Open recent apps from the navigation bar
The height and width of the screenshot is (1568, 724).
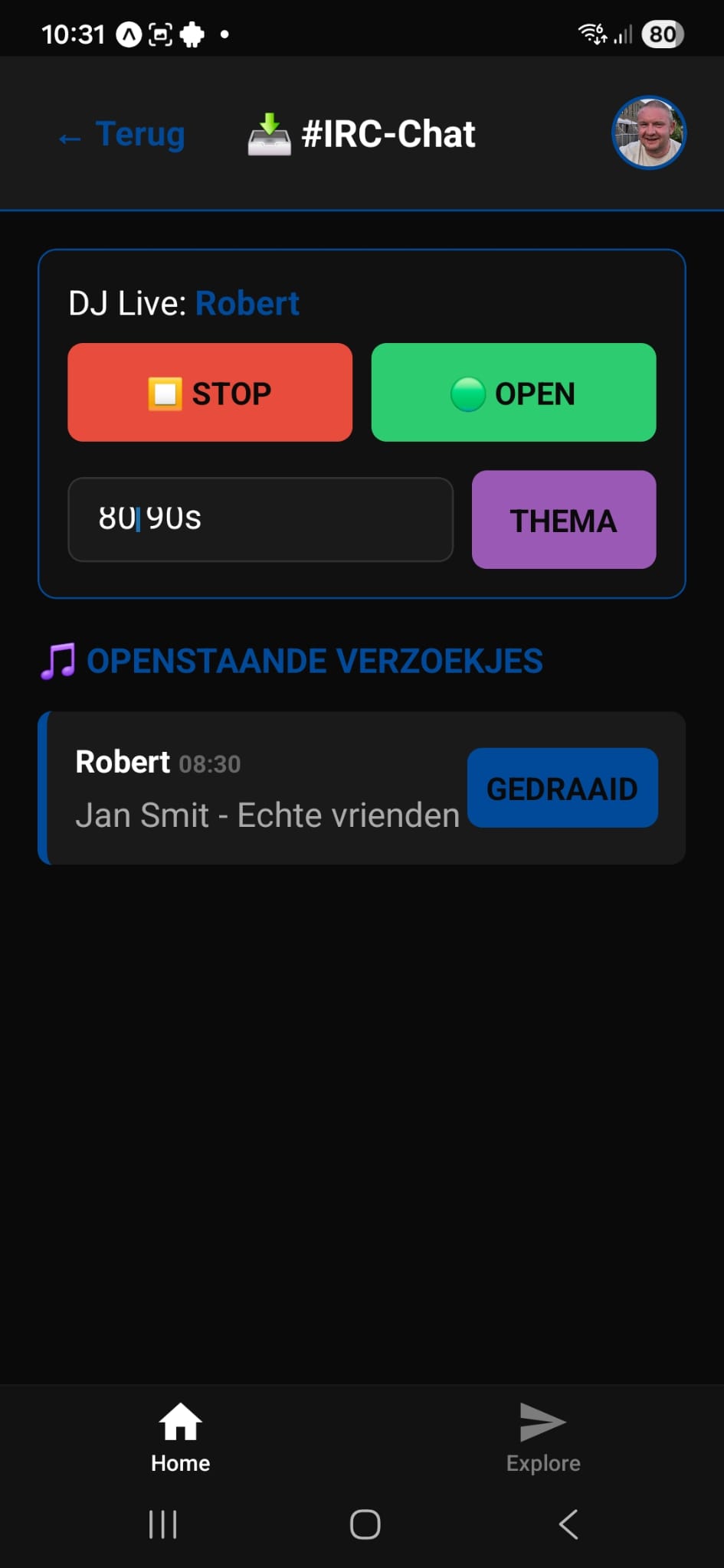163,1524
